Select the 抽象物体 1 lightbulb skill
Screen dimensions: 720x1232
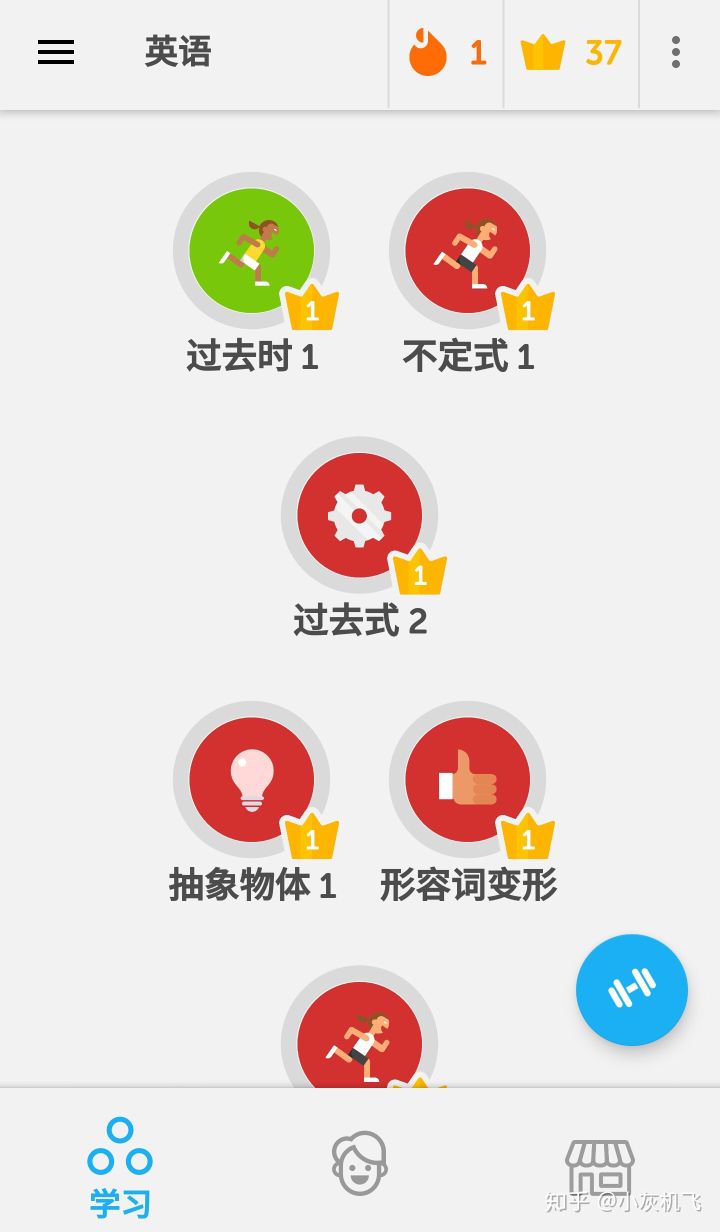coord(253,780)
